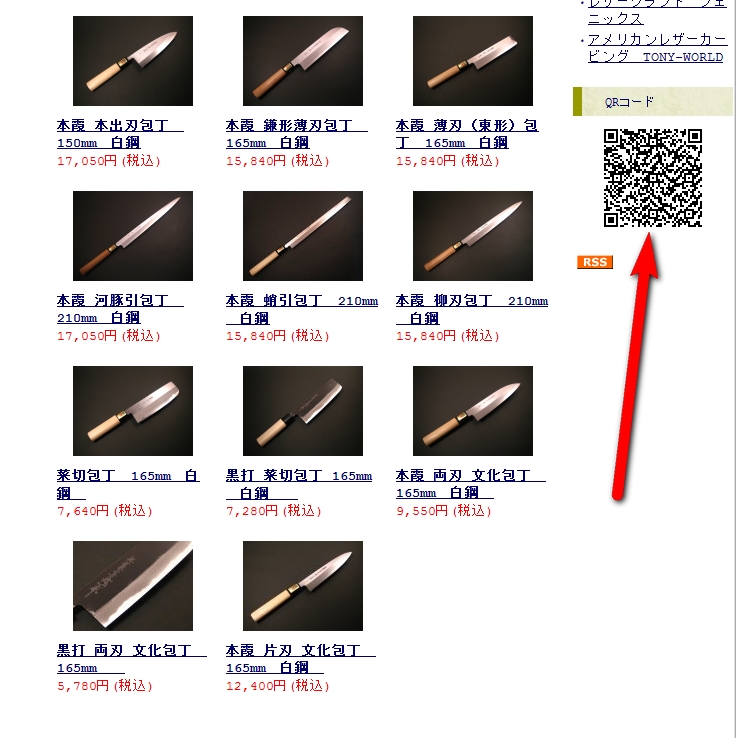
Task: Tap the 本出刃包丁 knife photo
Action: [132, 61]
